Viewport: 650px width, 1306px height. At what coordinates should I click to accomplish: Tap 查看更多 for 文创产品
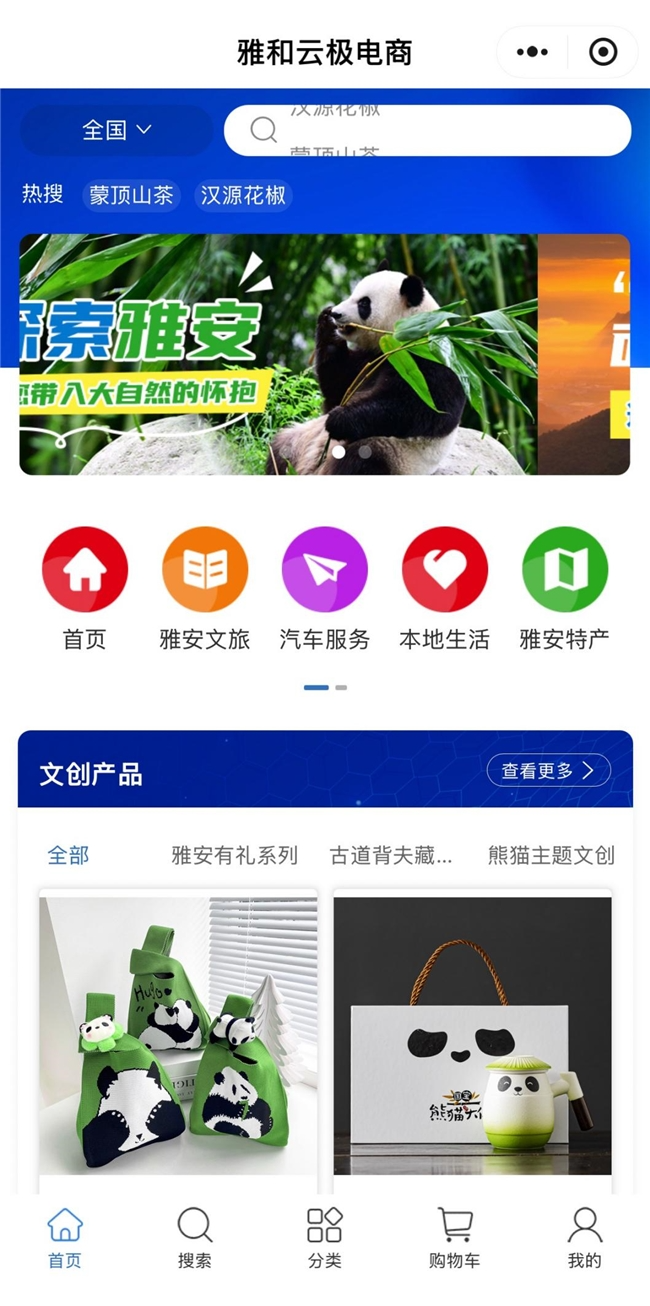[x=548, y=771]
